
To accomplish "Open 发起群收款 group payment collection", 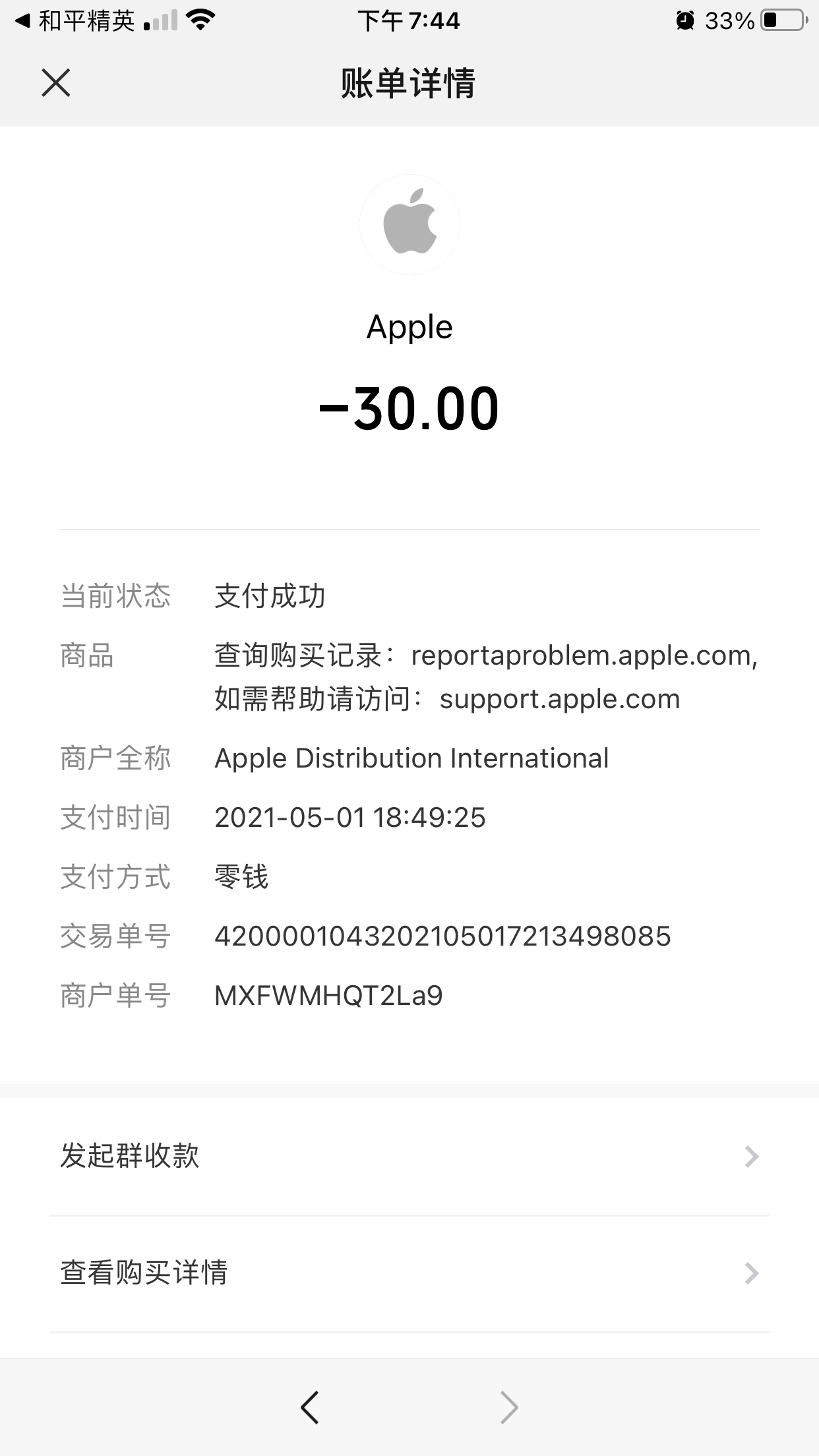I will pyautogui.click(x=409, y=1156).
